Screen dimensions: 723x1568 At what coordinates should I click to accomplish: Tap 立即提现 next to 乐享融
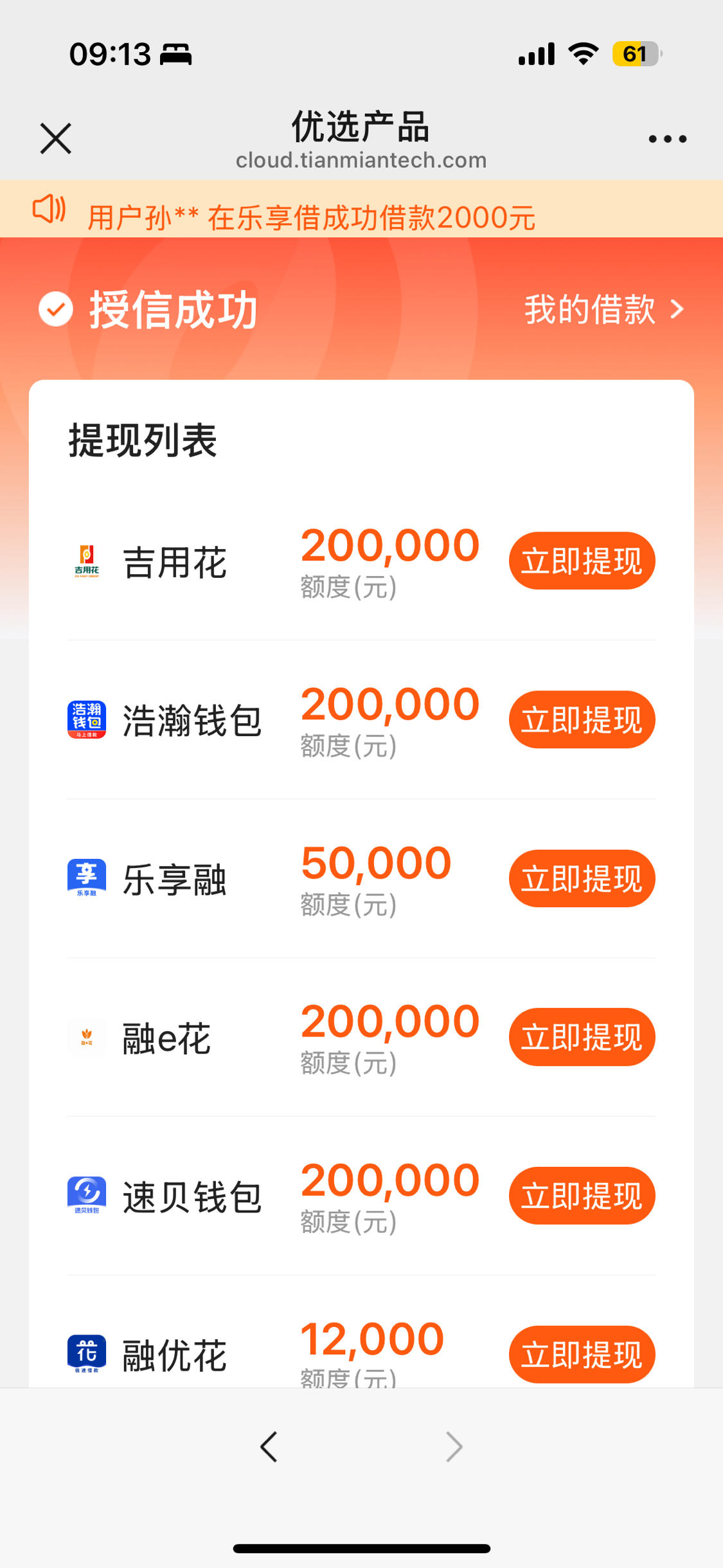582,878
